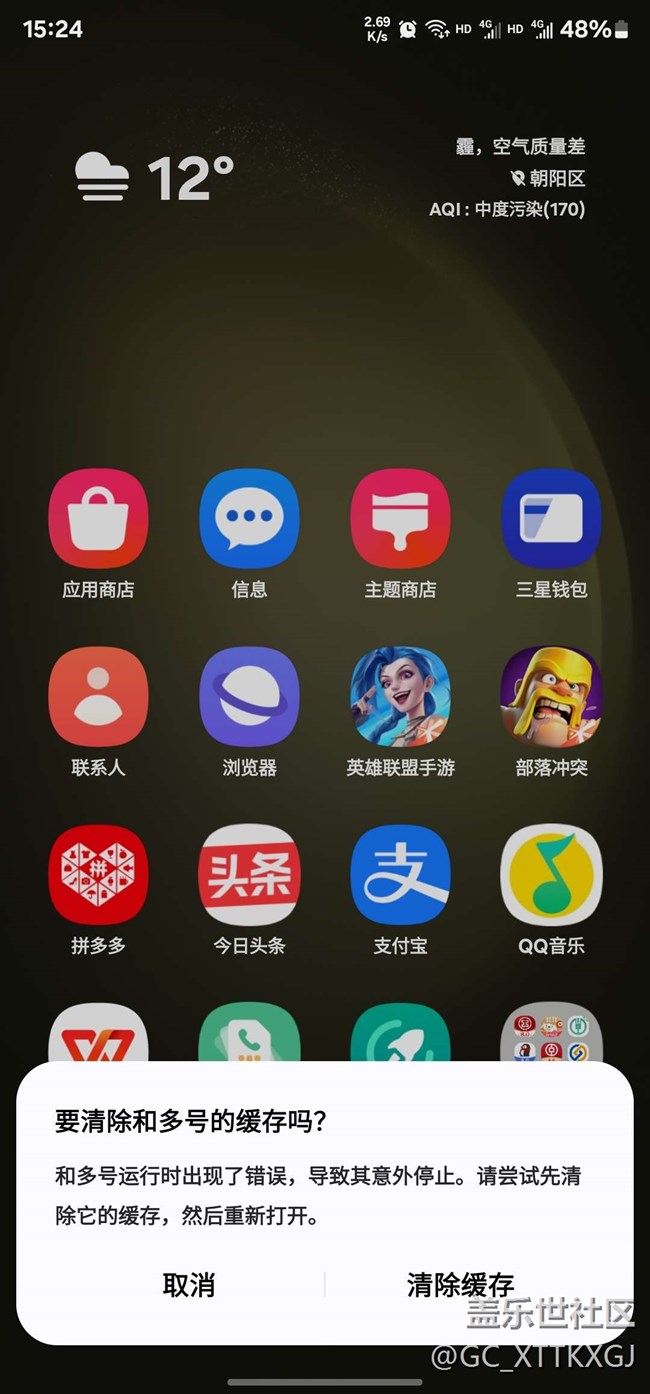650x1394 pixels.
Task: Launch 部落冲突 game
Action: click(551, 697)
